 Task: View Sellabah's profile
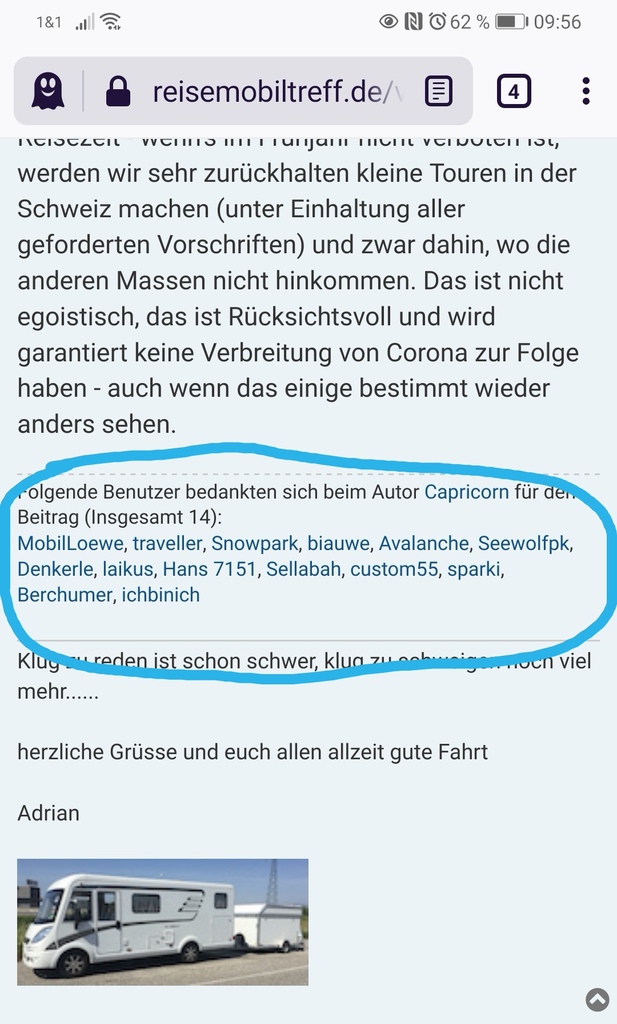tap(304, 569)
